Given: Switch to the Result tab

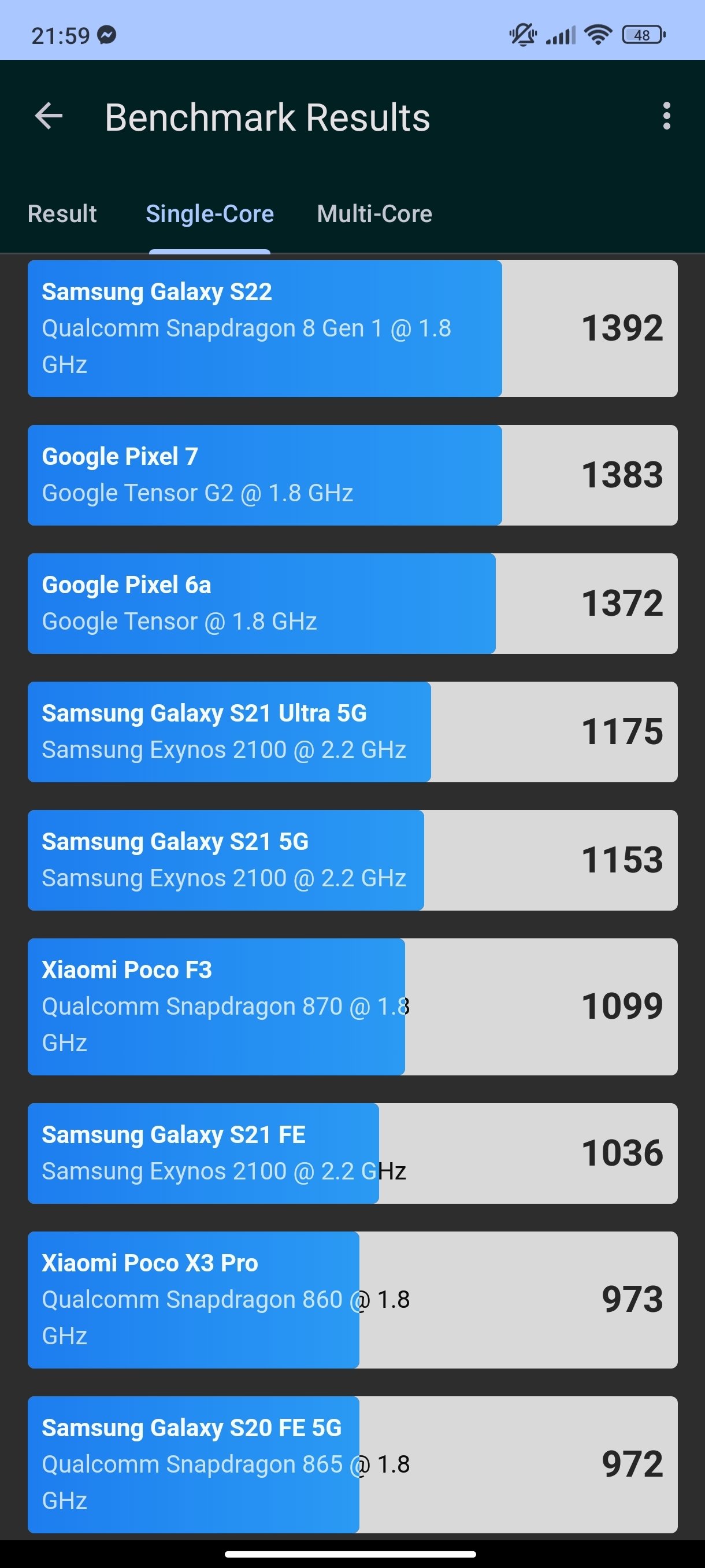Looking at the screenshot, I should tap(62, 214).
